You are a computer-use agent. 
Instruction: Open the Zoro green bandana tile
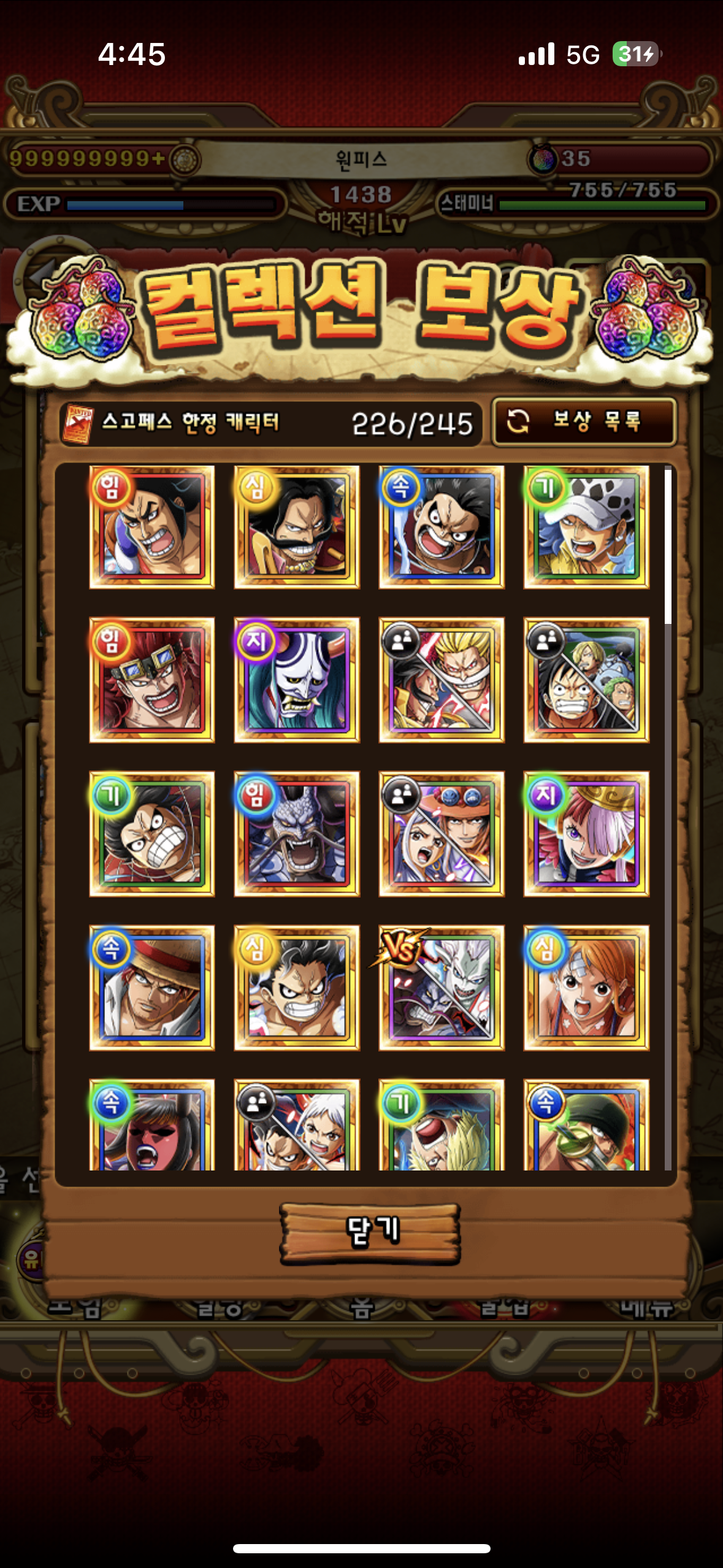pos(586,1126)
